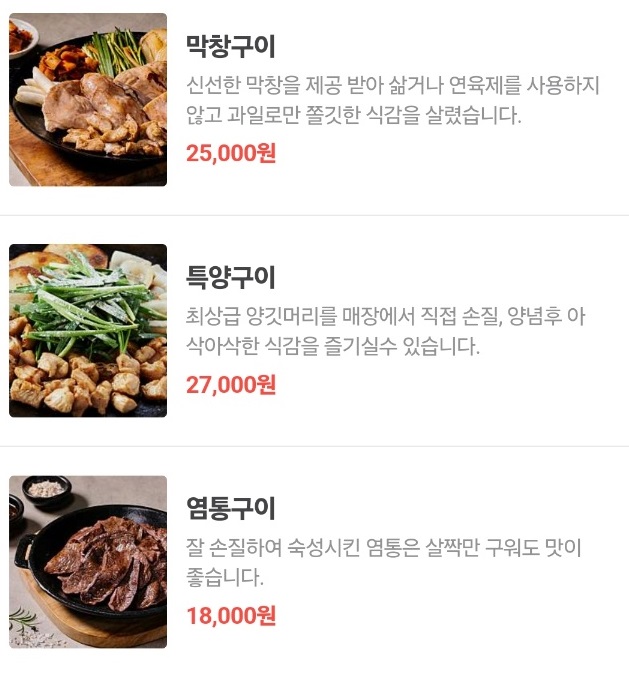View the 염통구이 menu item
The width and height of the screenshot is (629, 677).
[231, 508]
